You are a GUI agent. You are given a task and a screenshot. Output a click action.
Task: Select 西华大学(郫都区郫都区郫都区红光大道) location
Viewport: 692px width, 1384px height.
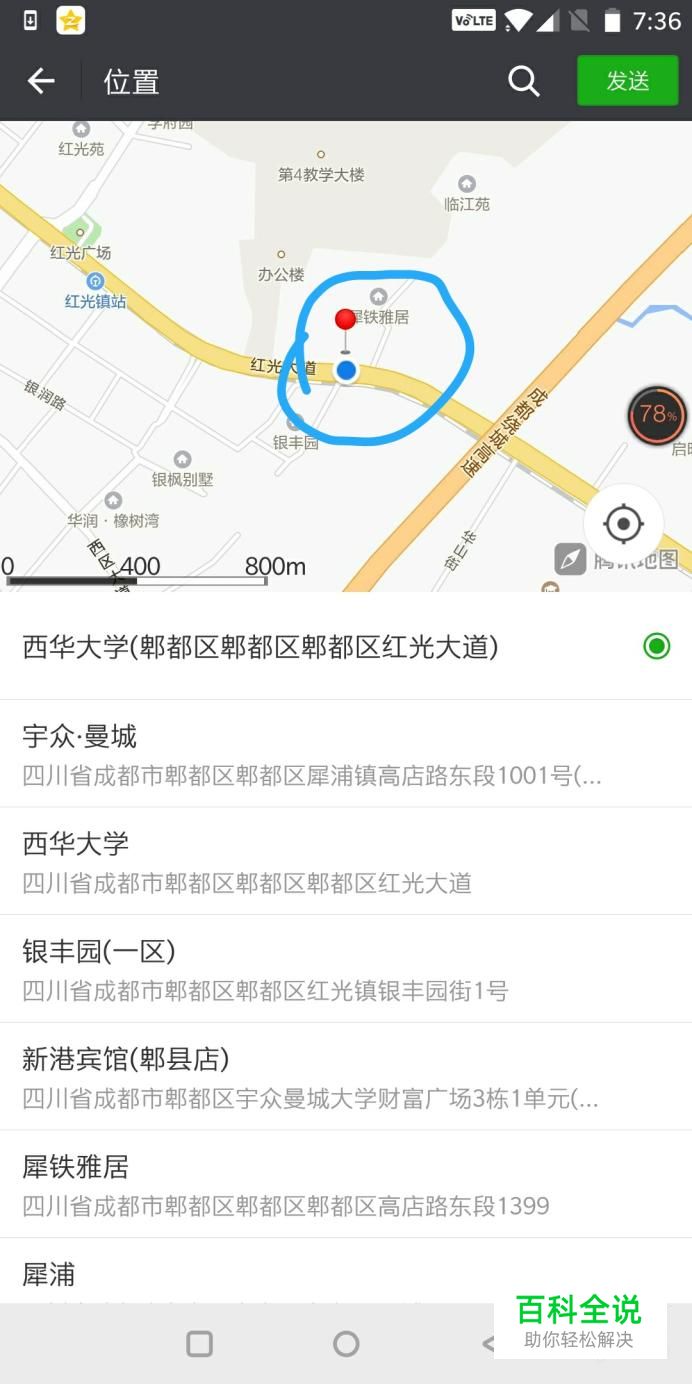coord(346,646)
